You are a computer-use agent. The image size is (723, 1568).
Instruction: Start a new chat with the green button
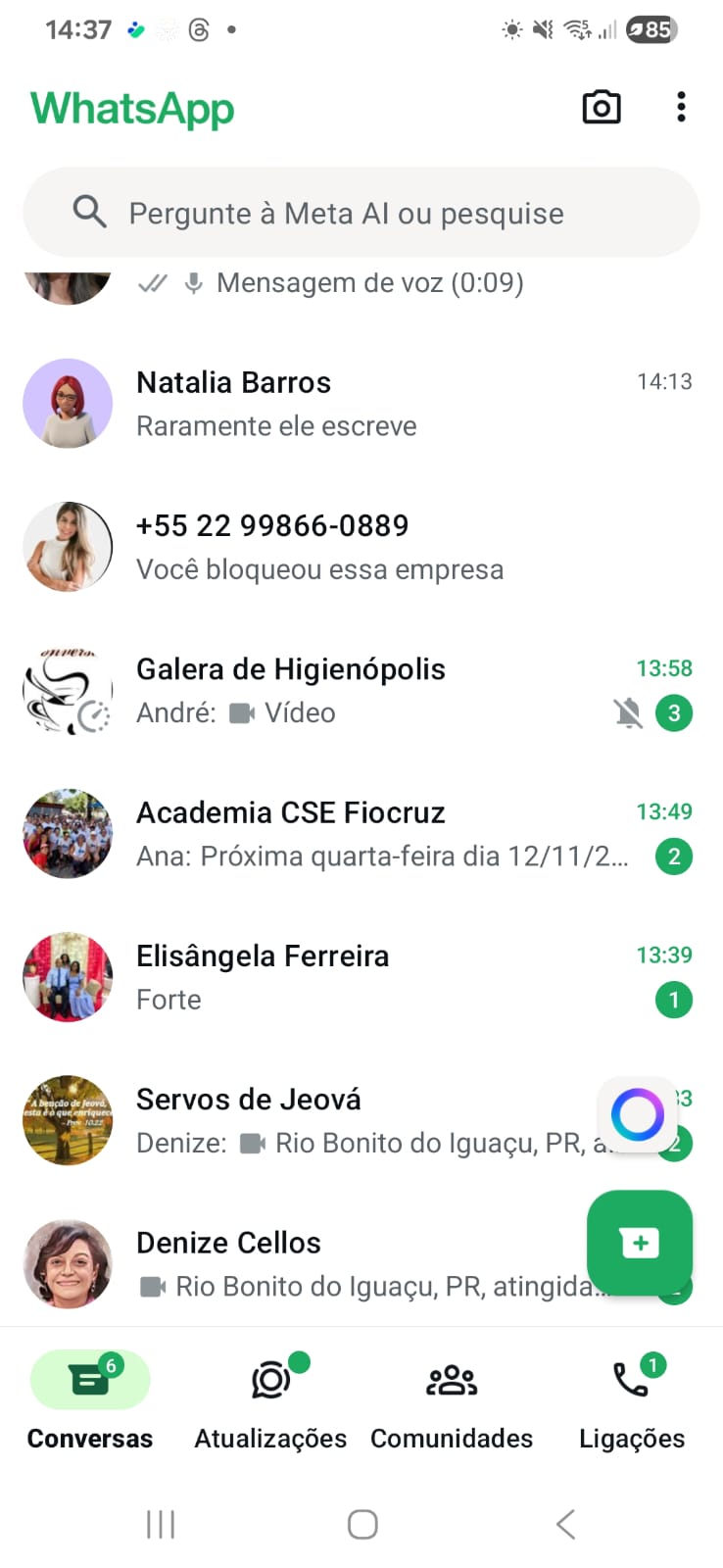pyautogui.click(x=639, y=1243)
